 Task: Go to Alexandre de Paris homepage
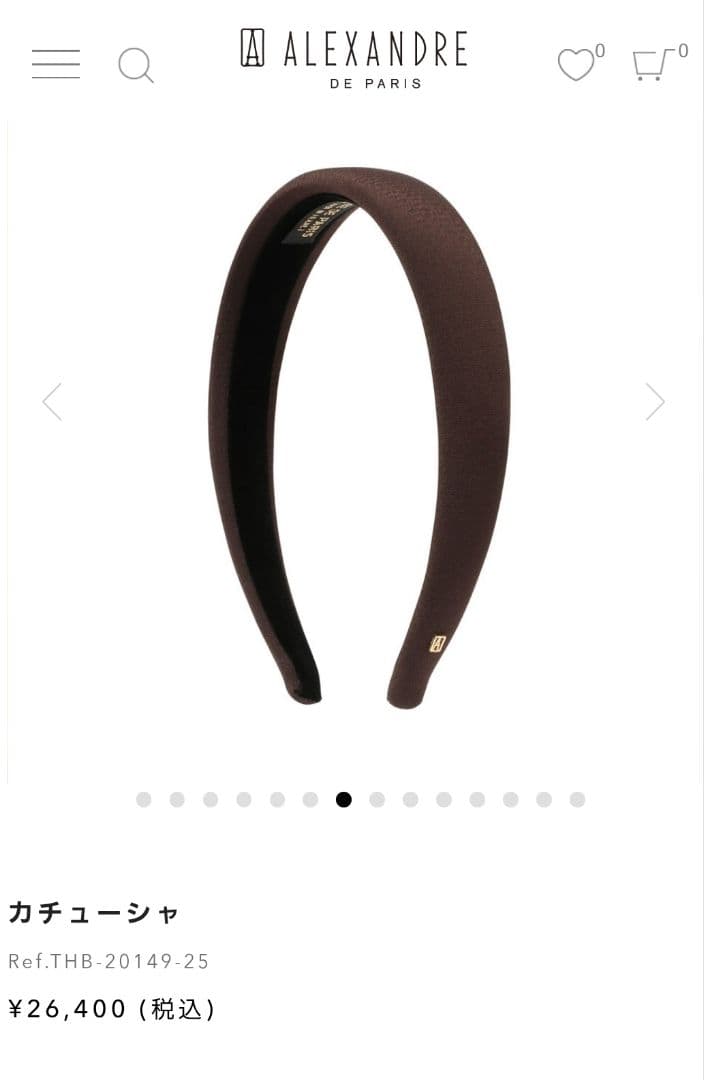tap(354, 58)
